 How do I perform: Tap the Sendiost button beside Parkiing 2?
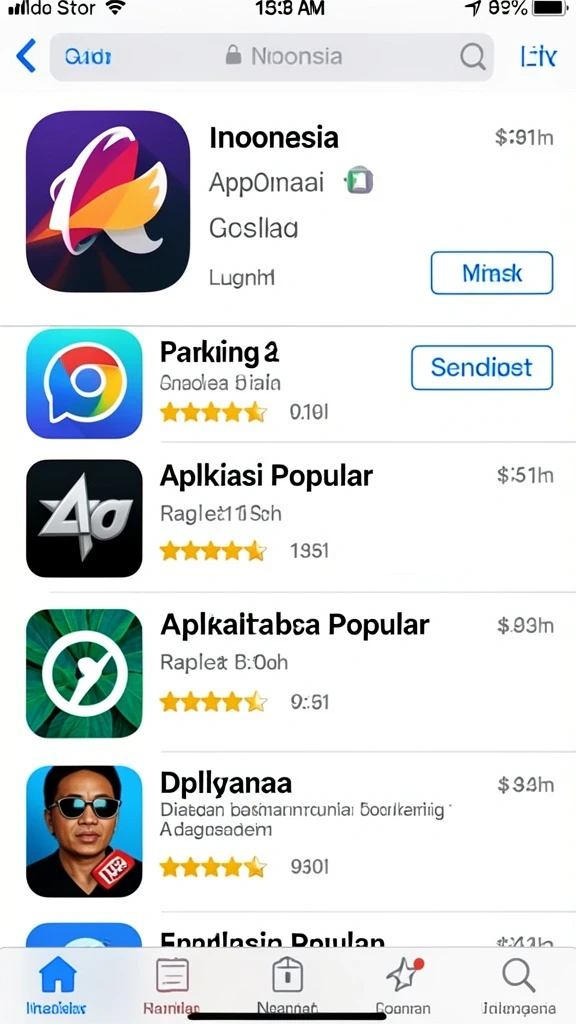482,367
